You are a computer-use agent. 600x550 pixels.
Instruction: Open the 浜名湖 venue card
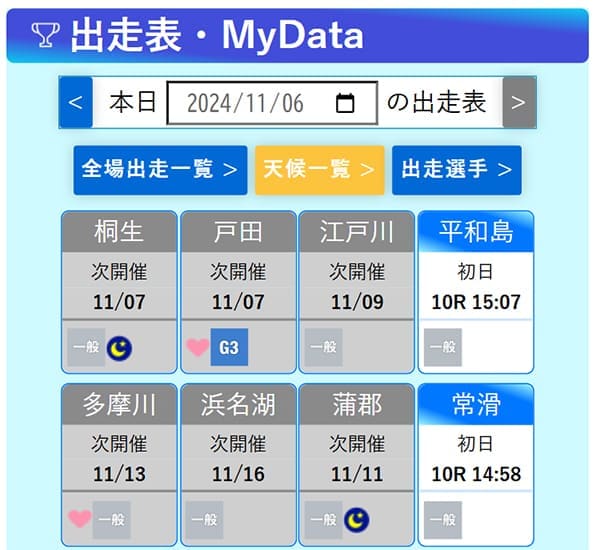238,465
